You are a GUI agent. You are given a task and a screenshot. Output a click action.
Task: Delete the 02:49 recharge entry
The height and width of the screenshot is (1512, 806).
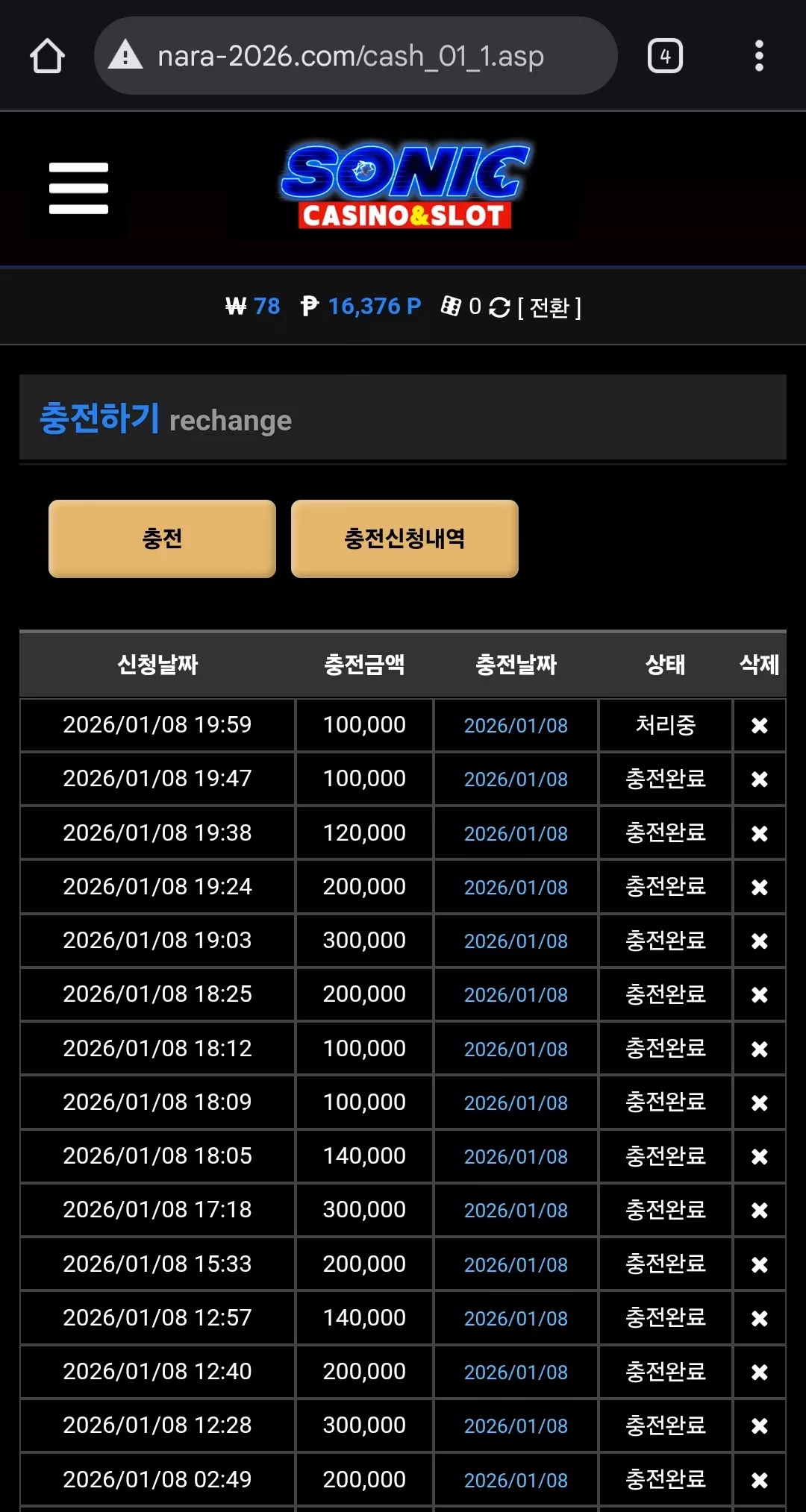click(760, 1481)
